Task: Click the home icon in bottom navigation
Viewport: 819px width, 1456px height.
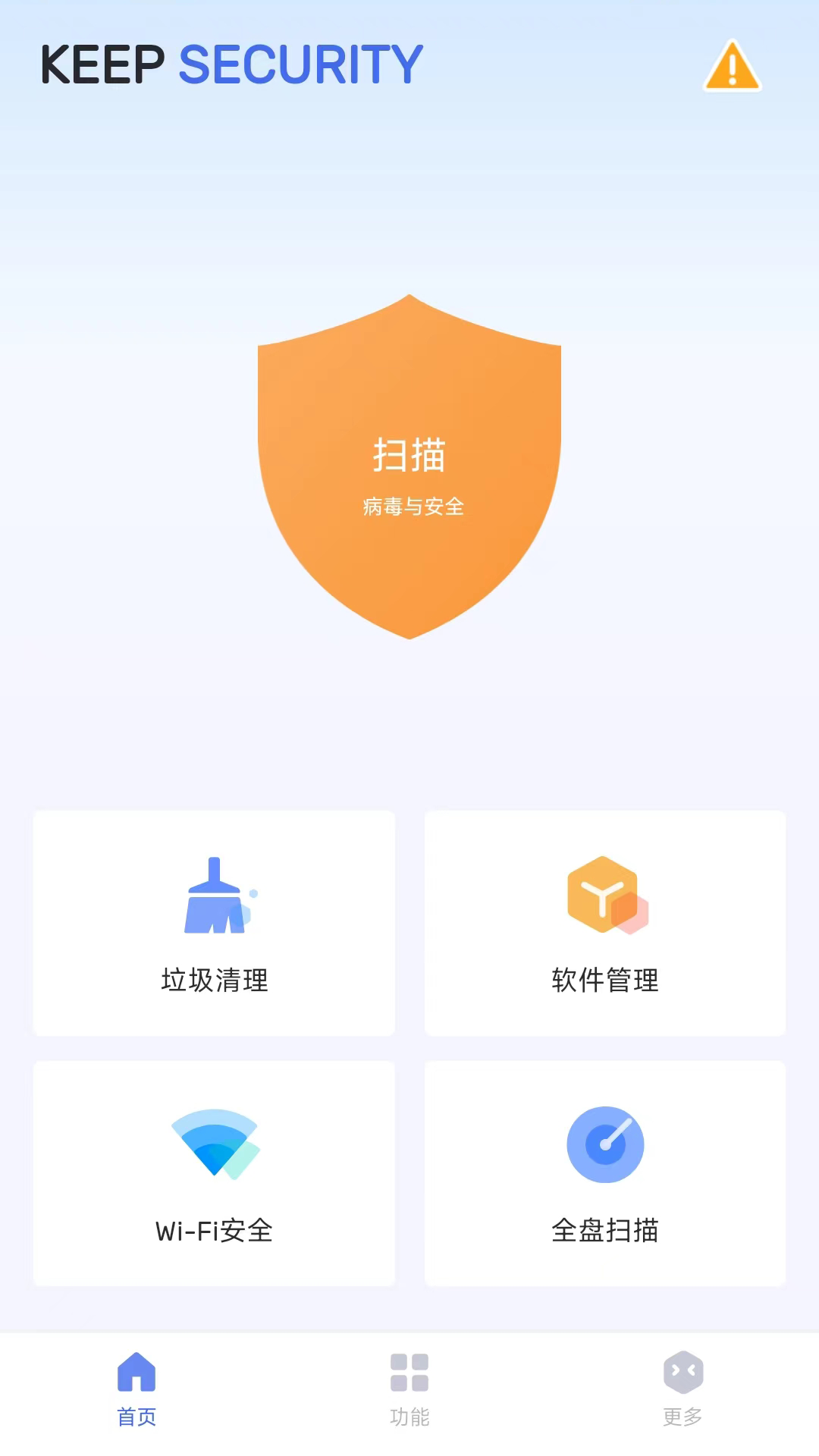Action: coord(136,1373)
